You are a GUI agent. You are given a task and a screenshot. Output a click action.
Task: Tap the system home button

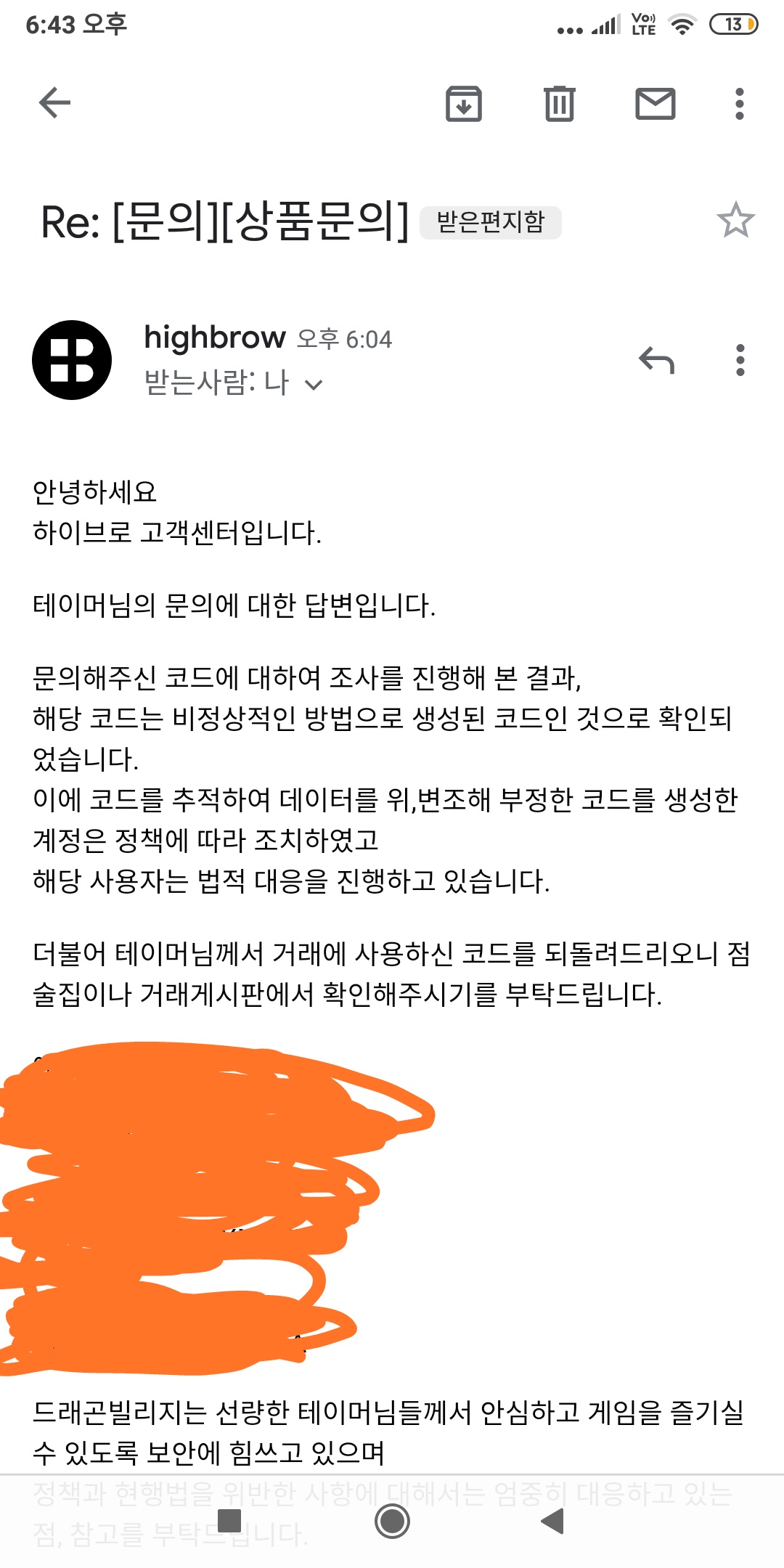(x=392, y=1521)
